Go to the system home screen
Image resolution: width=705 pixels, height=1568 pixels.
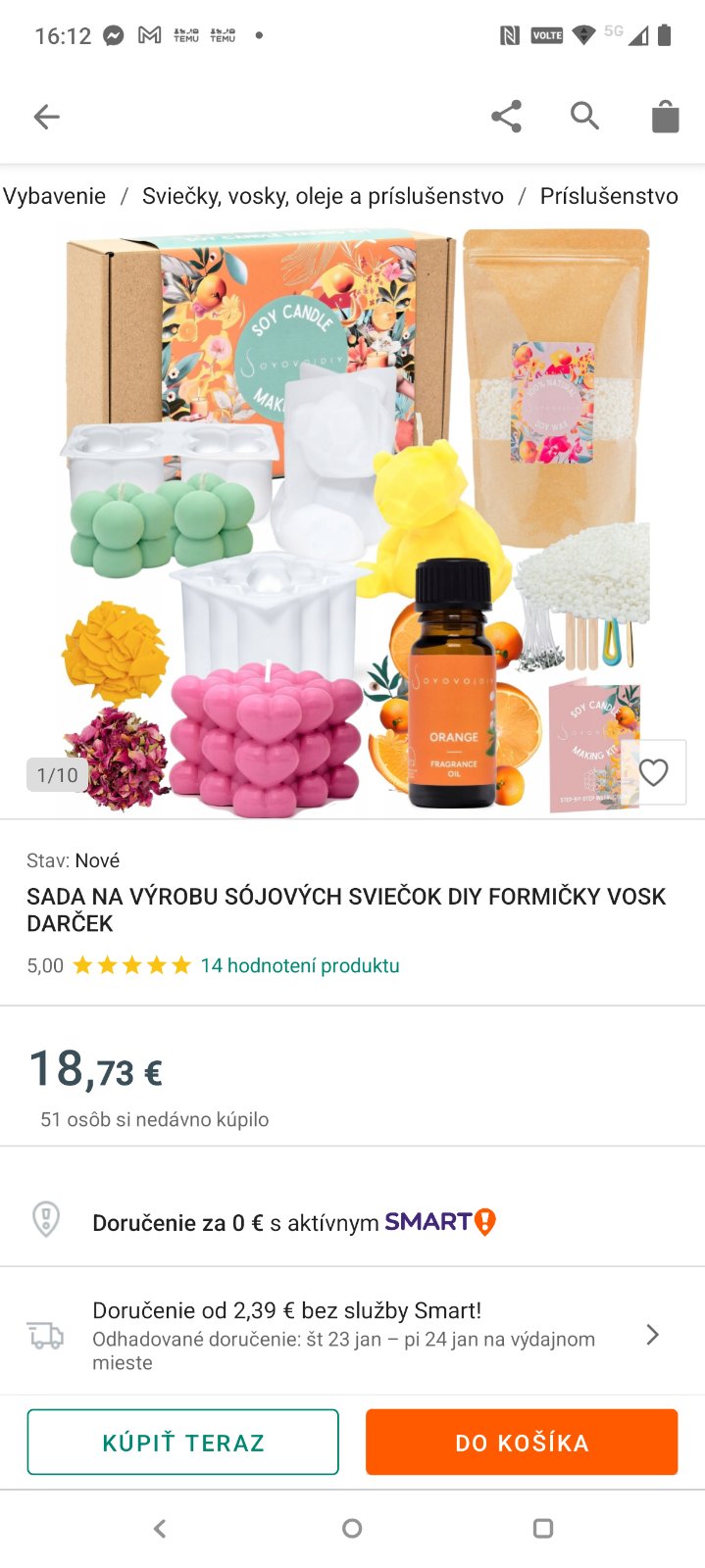(352, 1528)
